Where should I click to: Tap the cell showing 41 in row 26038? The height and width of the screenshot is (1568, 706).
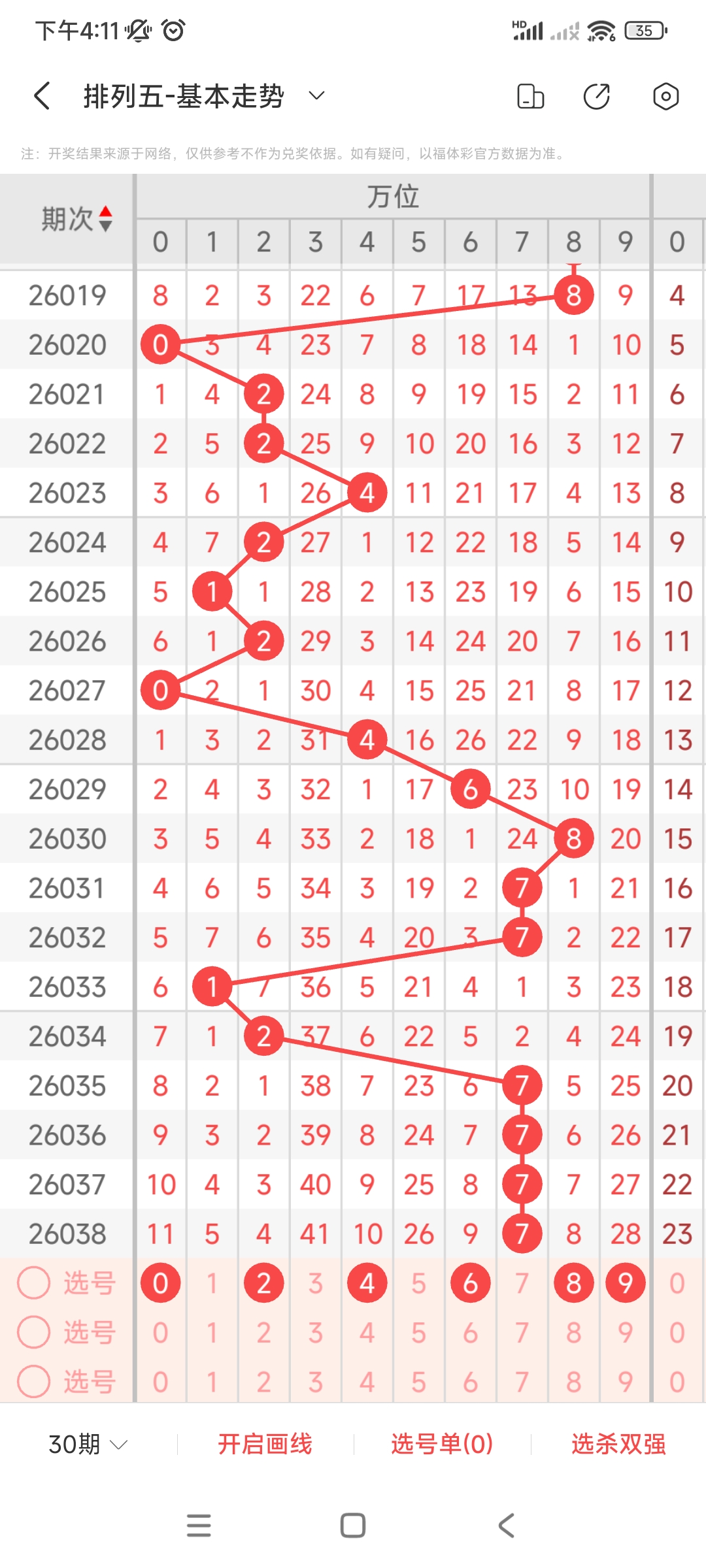click(316, 1232)
